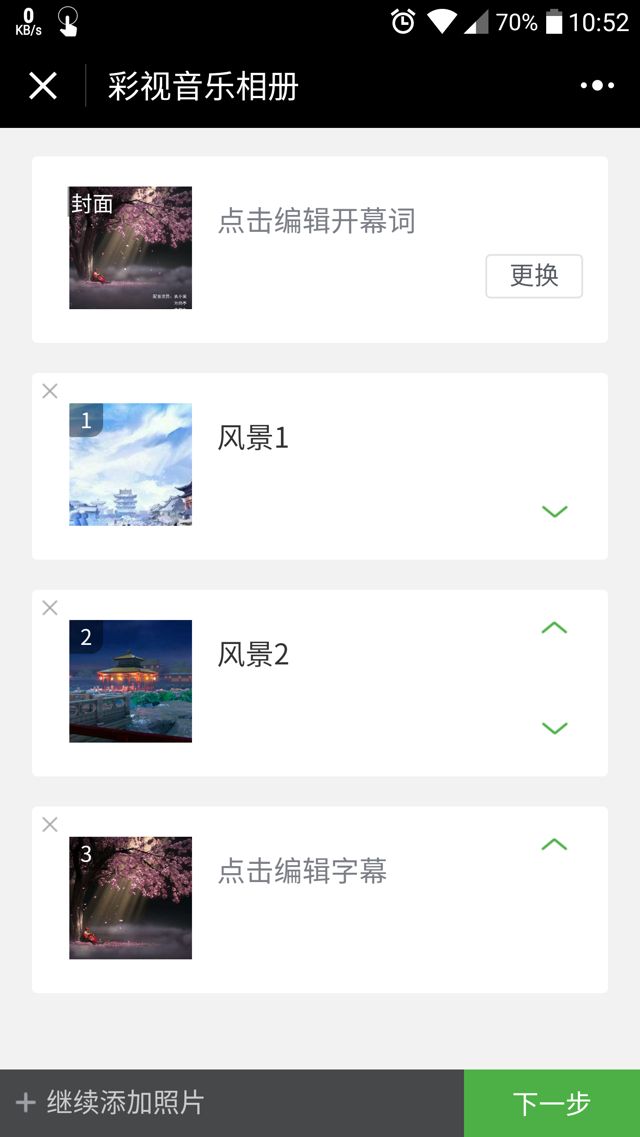The height and width of the screenshot is (1137, 640).
Task: Remove photo 1 with its X
Action: click(x=50, y=391)
